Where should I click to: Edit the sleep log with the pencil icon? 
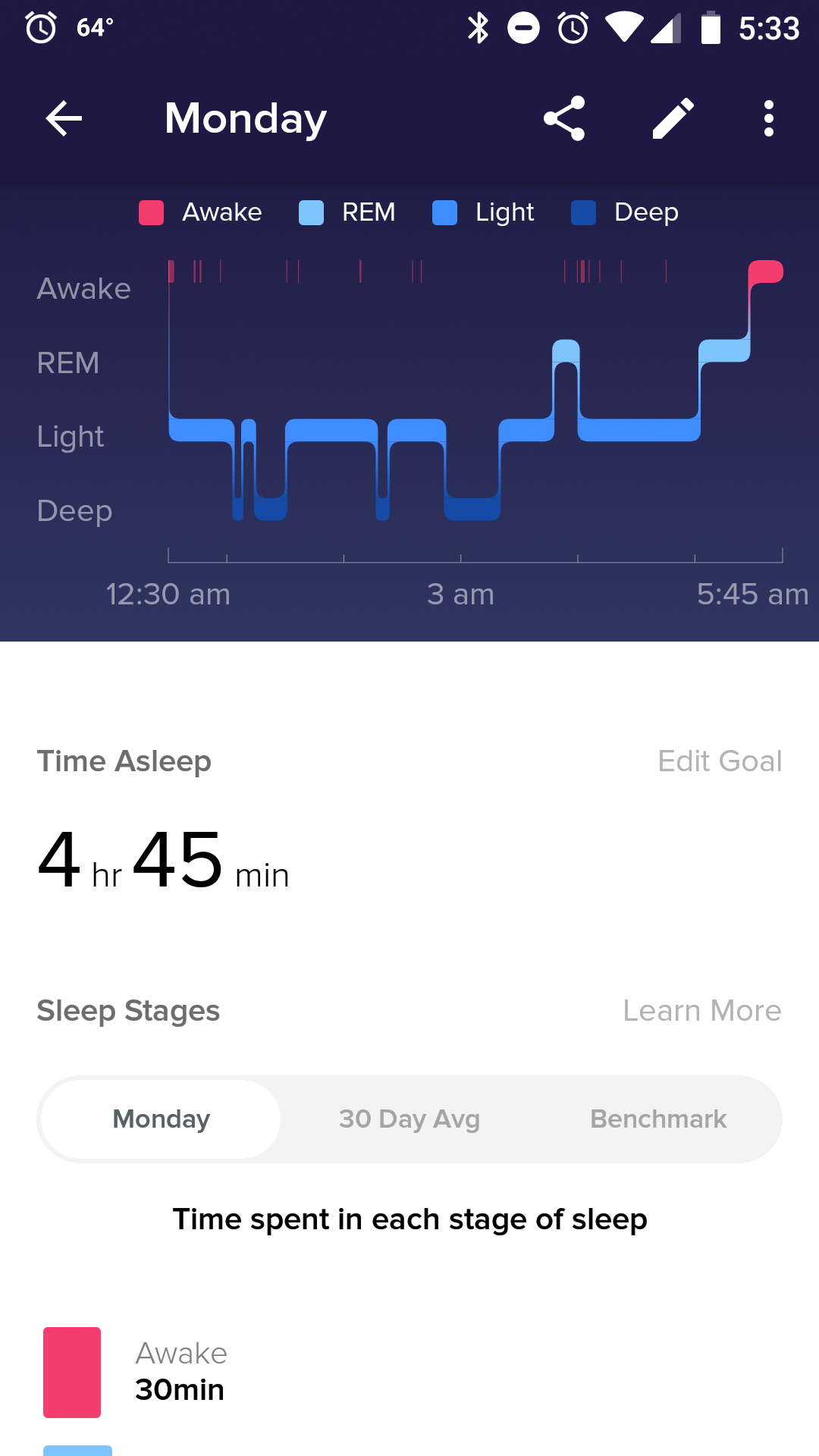point(673,119)
